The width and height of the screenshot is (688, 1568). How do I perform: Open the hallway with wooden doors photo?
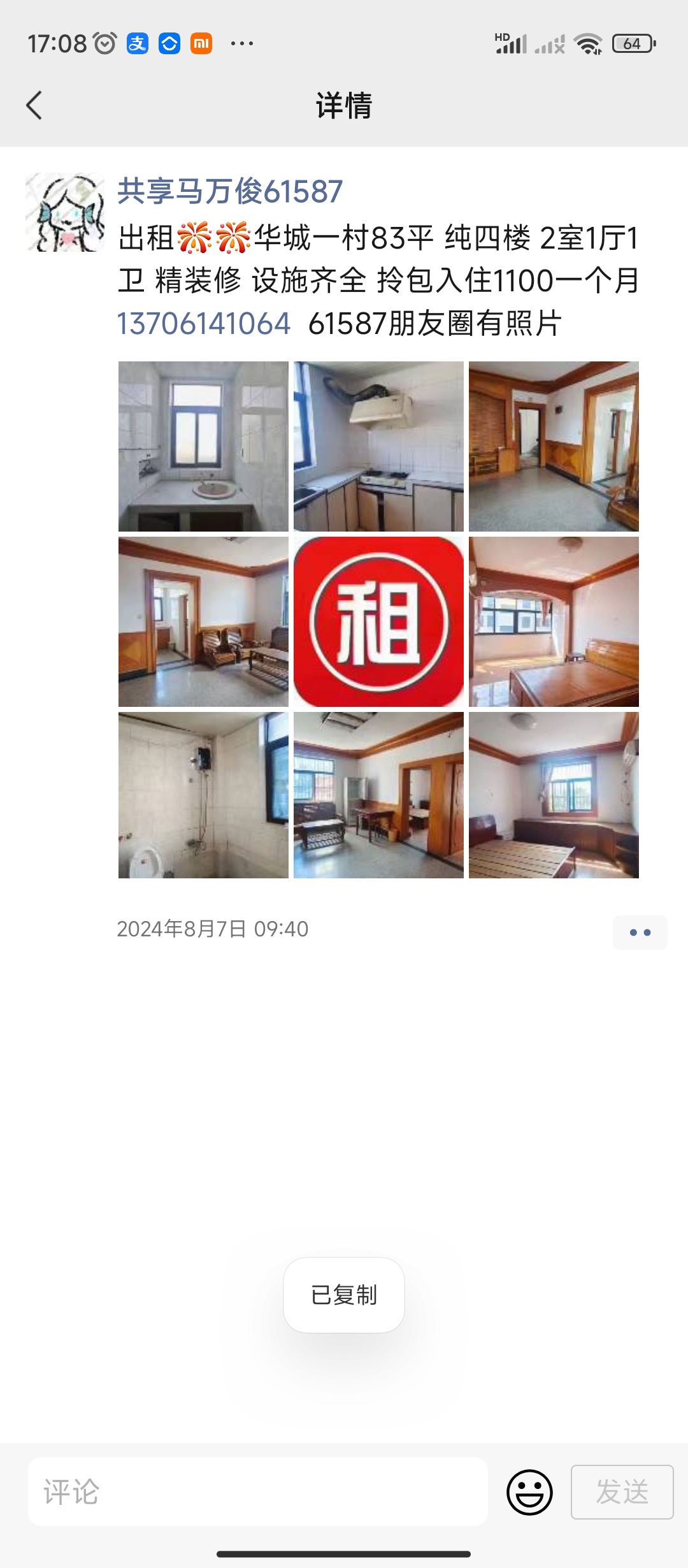(554, 446)
